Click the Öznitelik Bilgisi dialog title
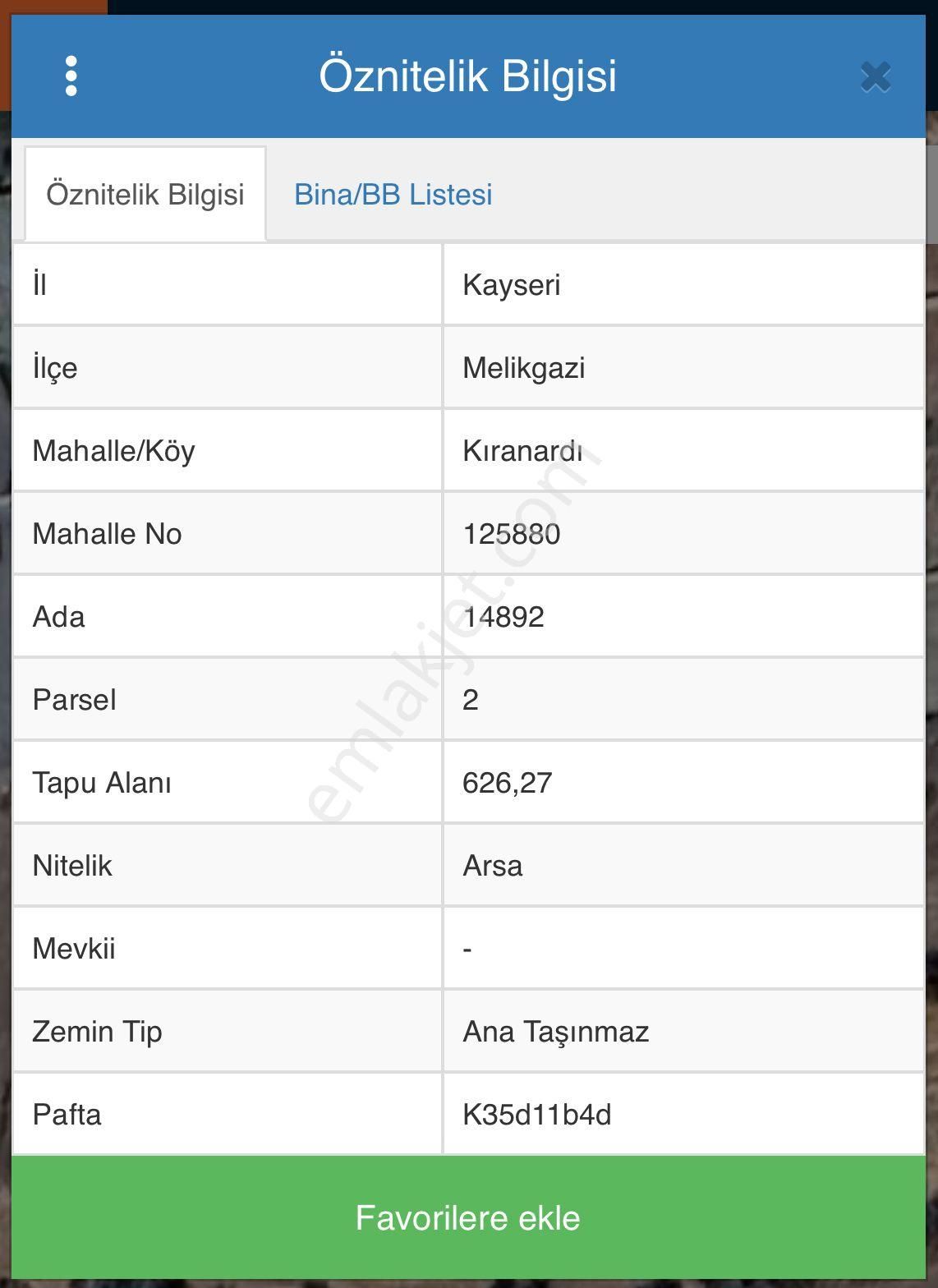The image size is (938, 1288). coord(469,77)
